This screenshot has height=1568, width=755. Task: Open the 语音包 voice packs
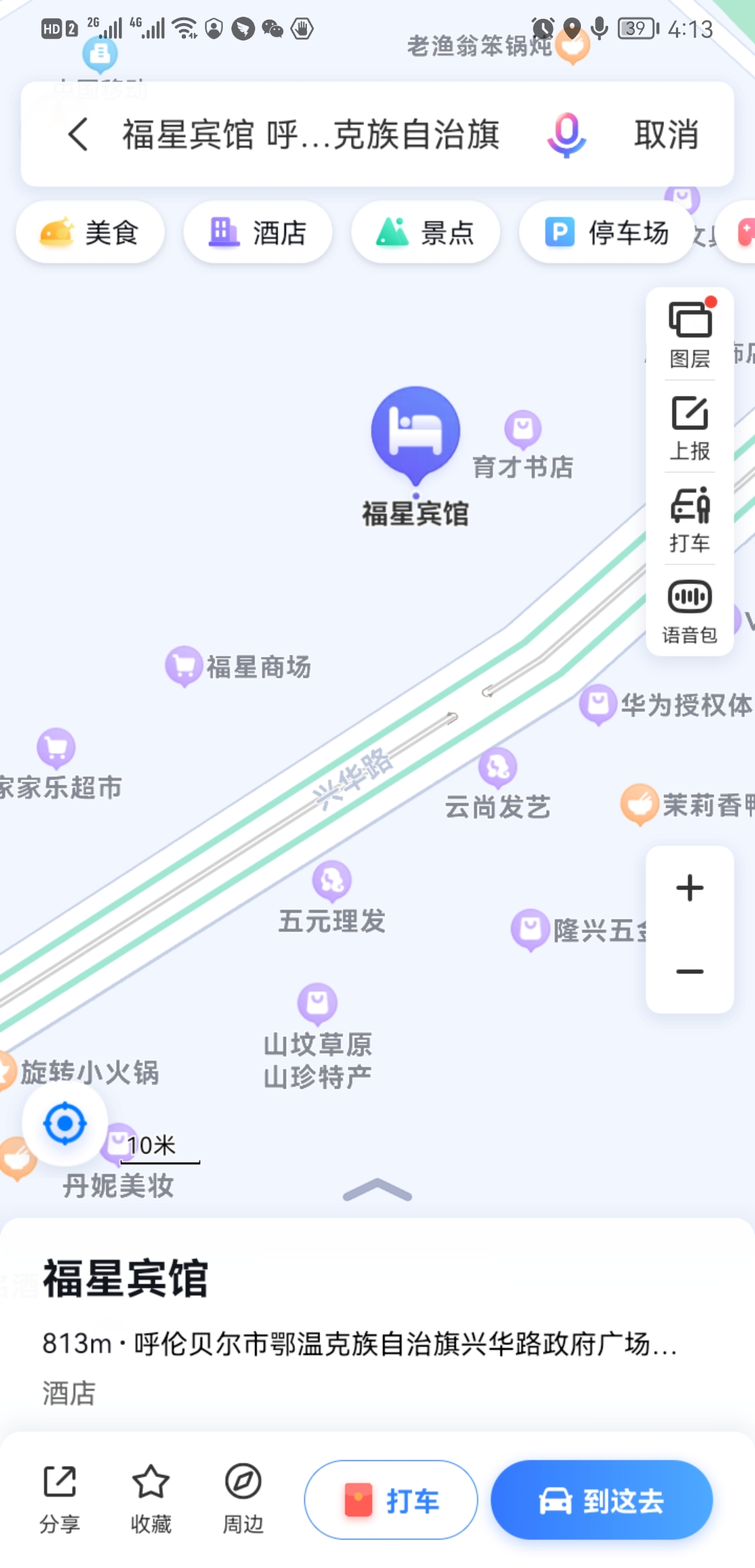689,611
